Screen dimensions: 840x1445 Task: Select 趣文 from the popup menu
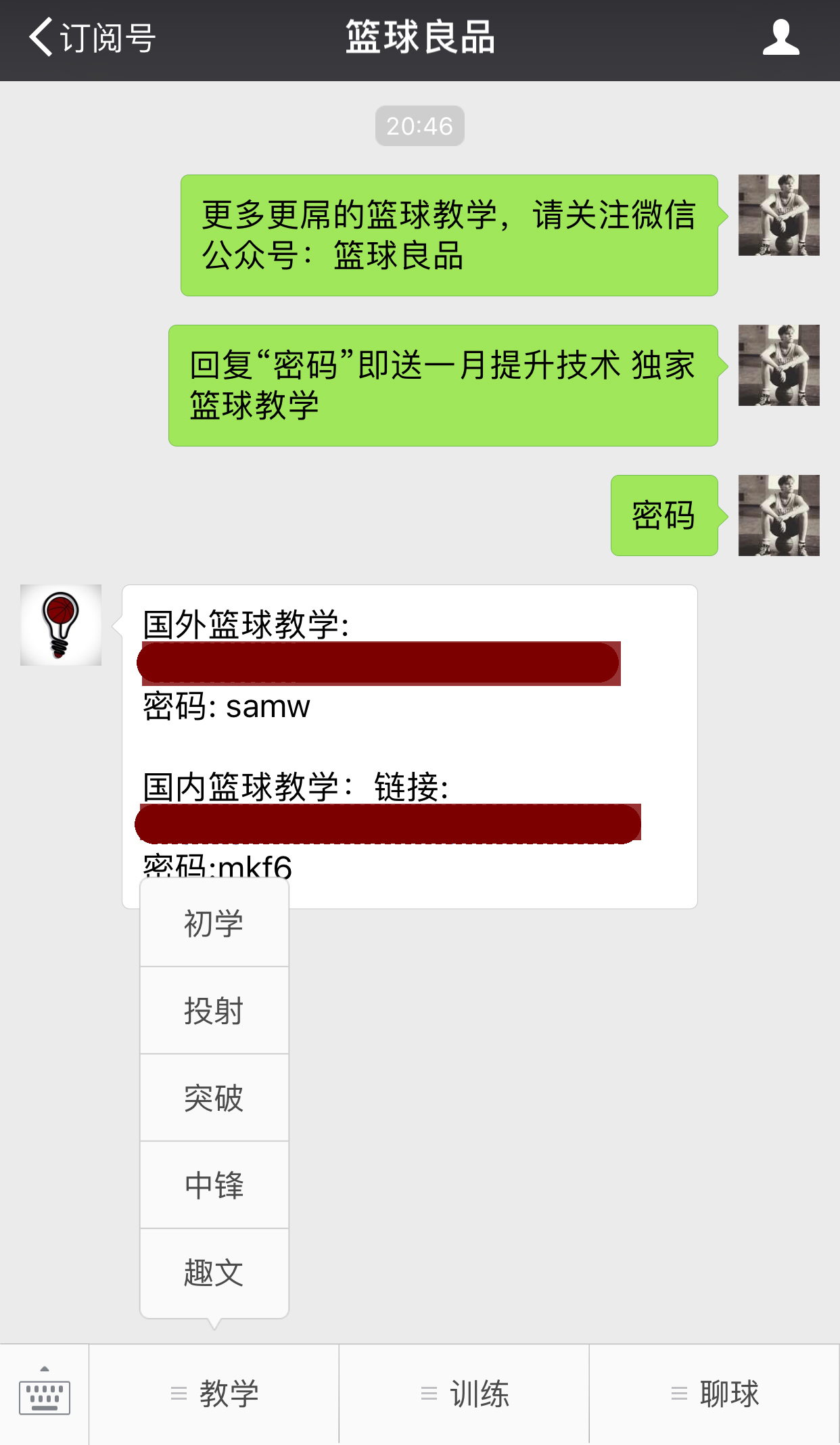[213, 1272]
